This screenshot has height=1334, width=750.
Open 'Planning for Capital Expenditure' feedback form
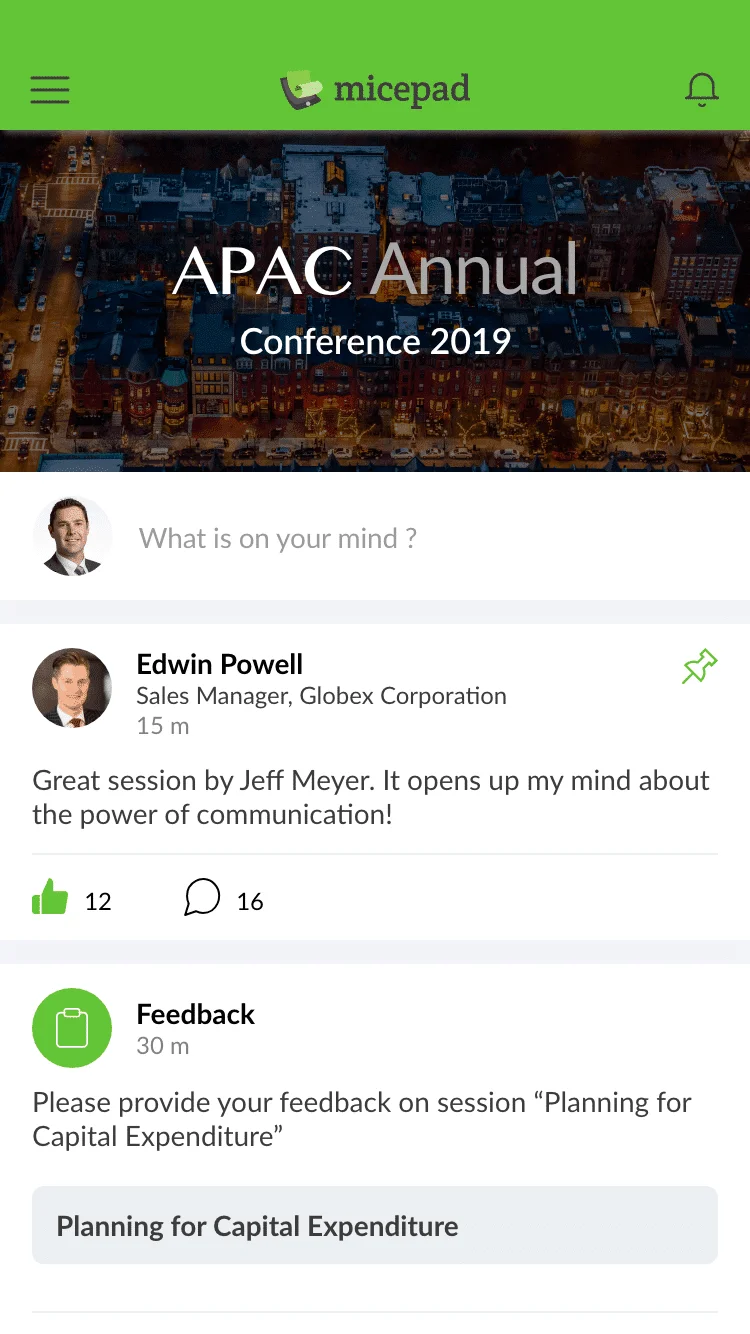tap(375, 1225)
